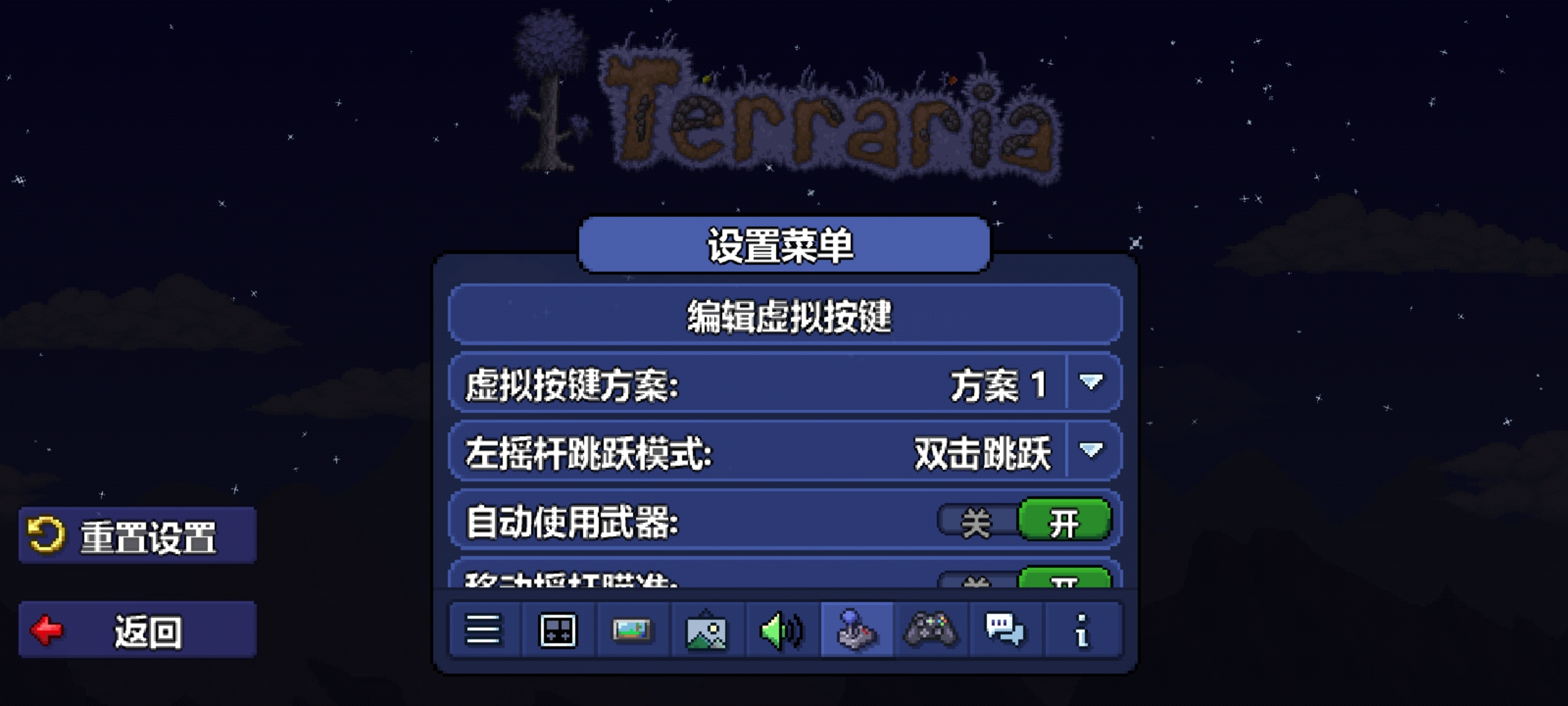Go back with the 返回 button
The width and height of the screenshot is (1568, 706).
[137, 630]
